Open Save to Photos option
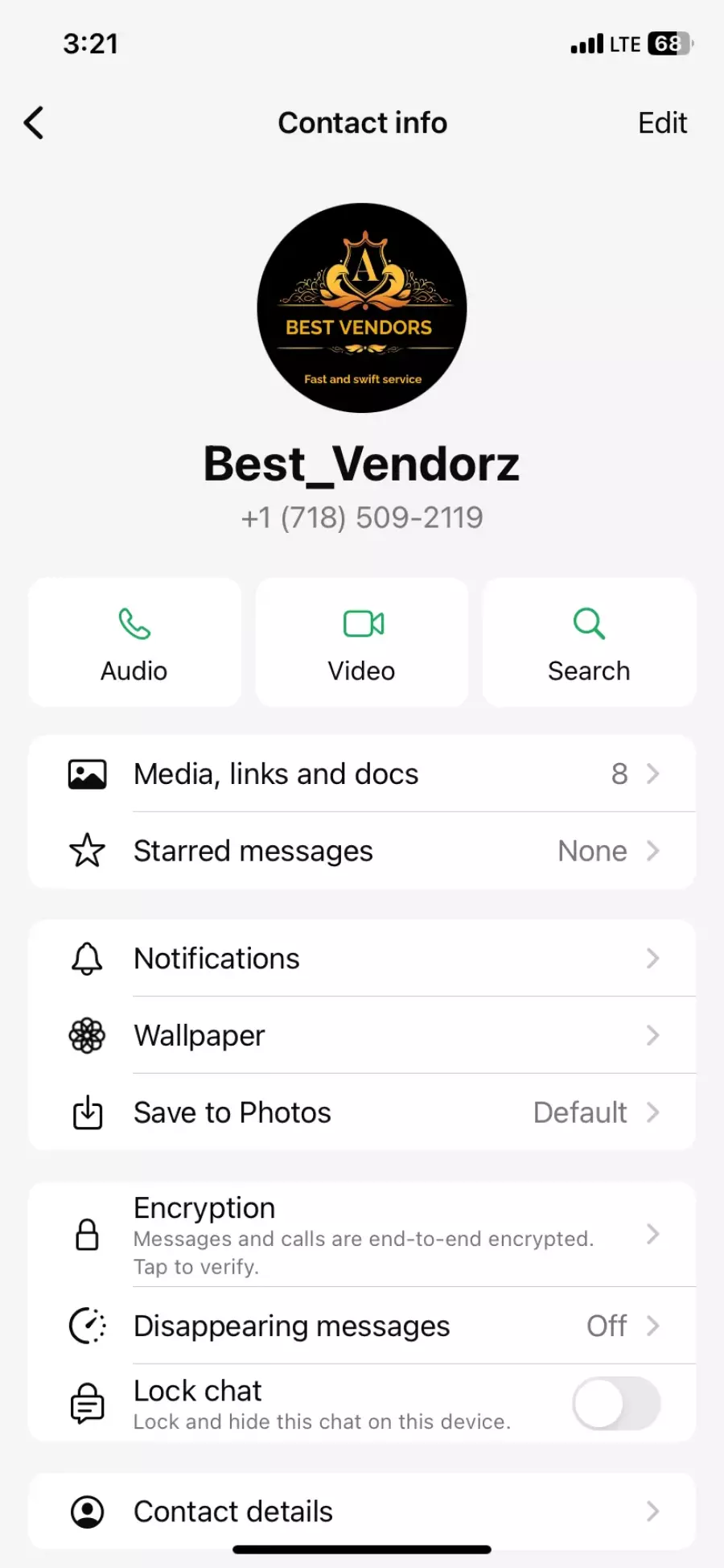Viewport: 724px width, 1568px height. pos(362,1112)
